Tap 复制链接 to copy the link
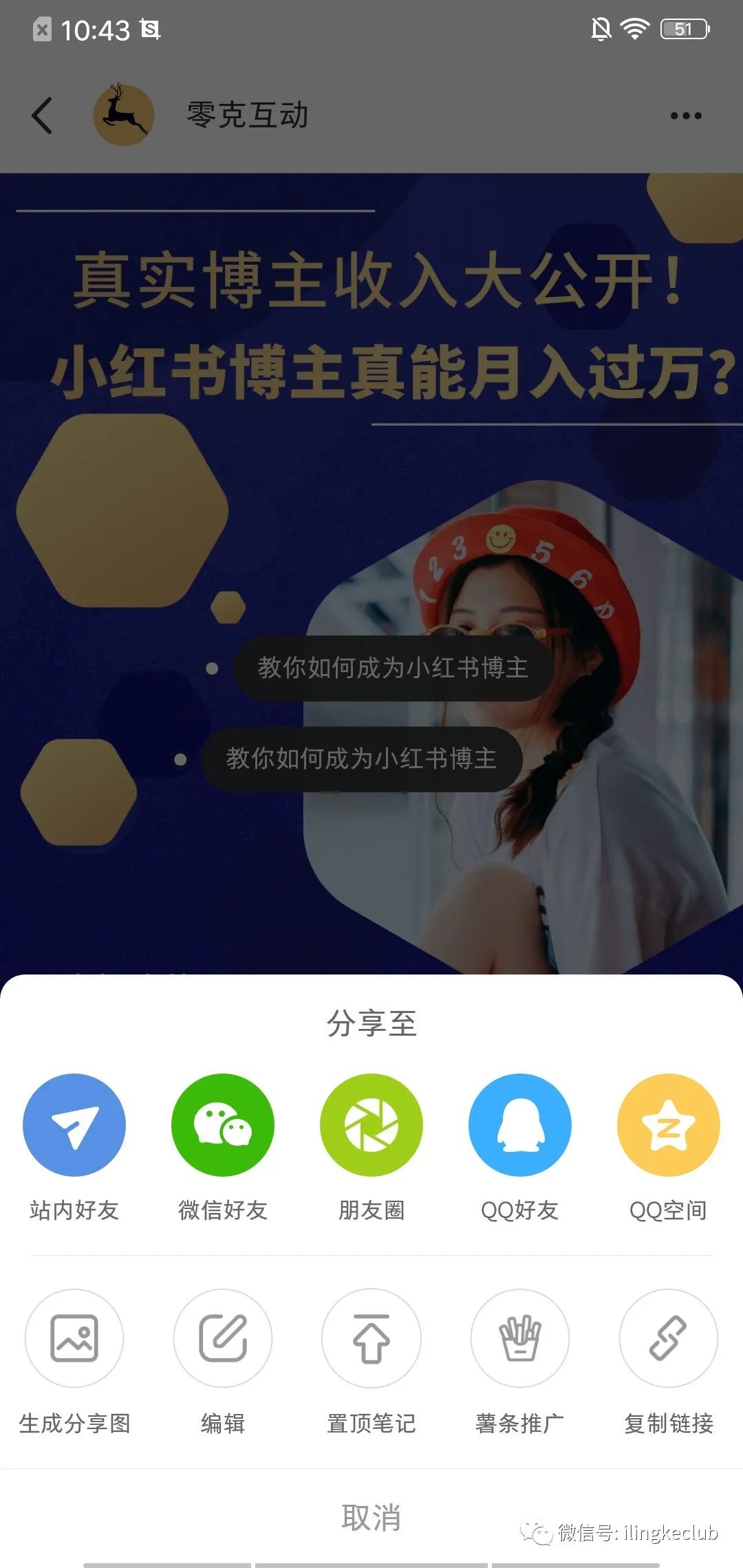743x1568 pixels. [668, 1339]
